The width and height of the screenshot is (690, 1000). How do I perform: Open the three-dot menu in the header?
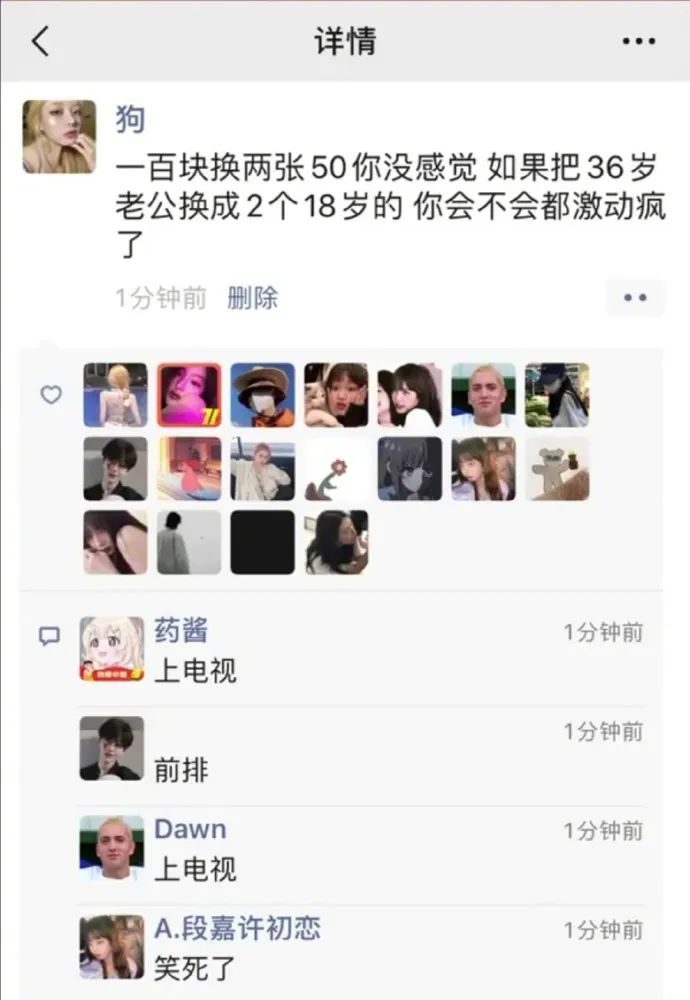coord(638,42)
